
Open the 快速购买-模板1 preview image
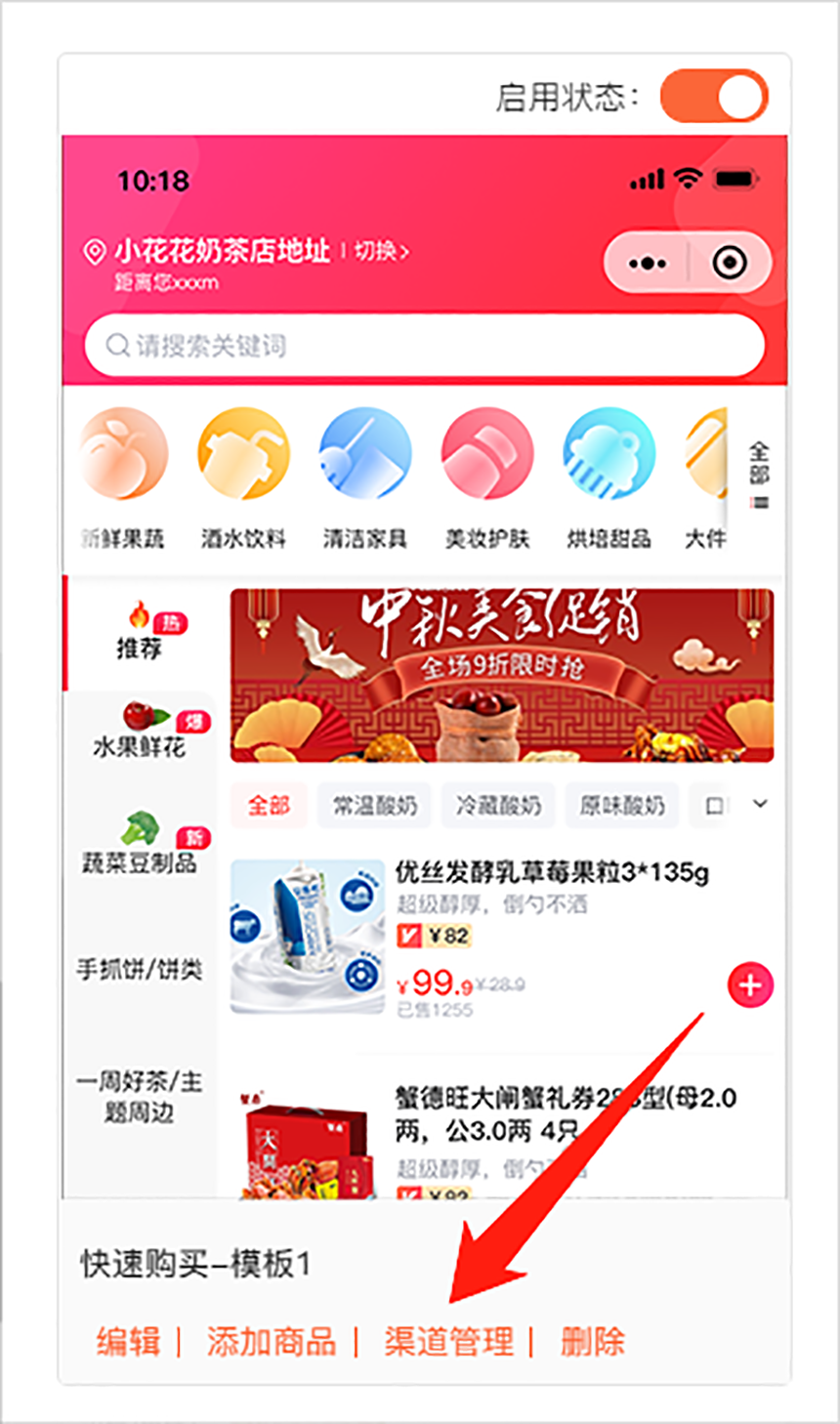point(424,664)
